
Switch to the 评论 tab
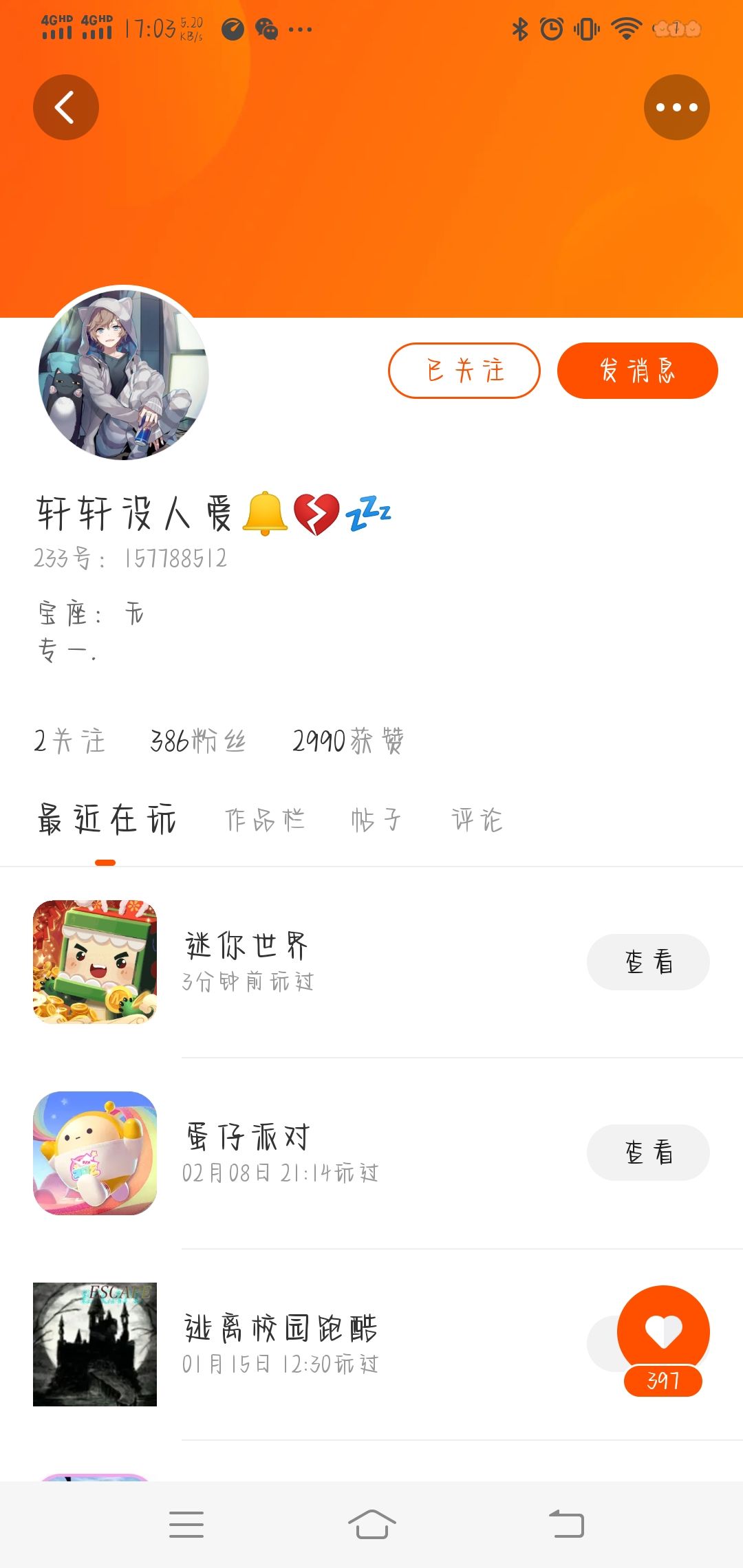point(477,820)
